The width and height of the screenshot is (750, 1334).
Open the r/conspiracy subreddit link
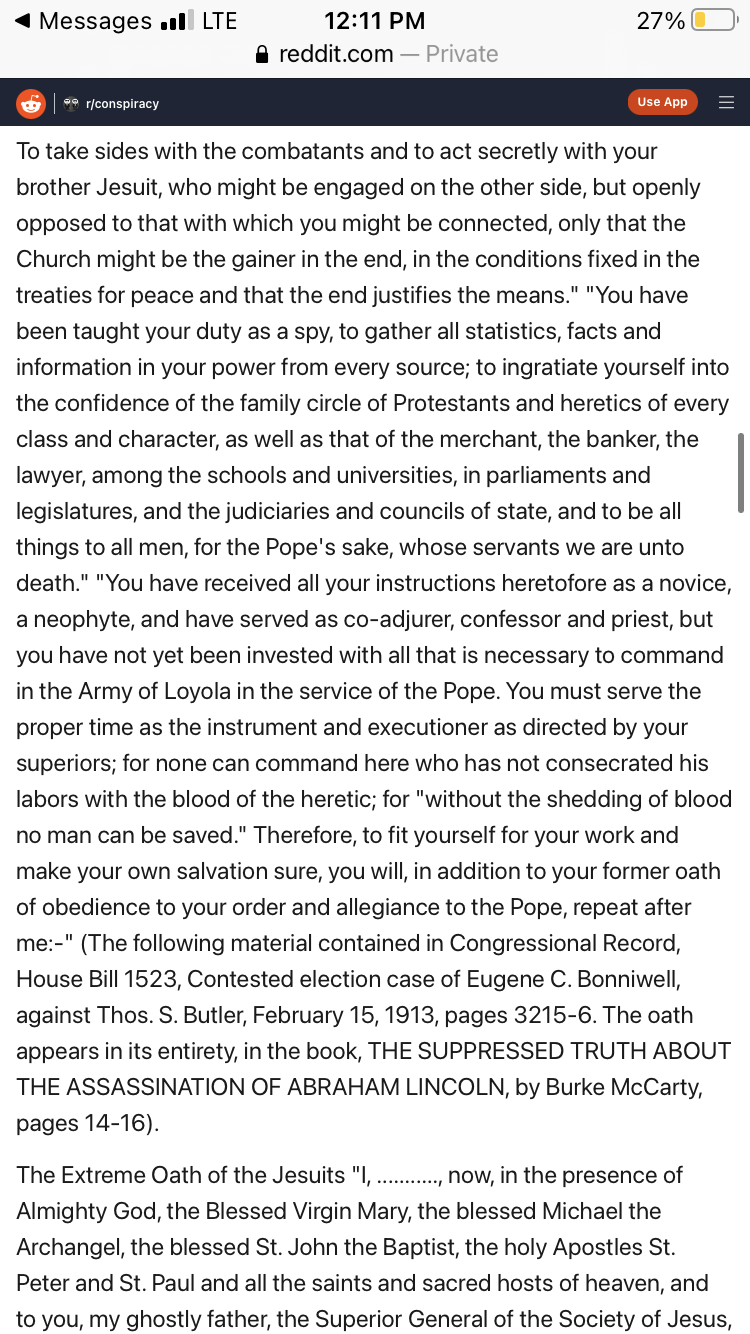point(111,103)
